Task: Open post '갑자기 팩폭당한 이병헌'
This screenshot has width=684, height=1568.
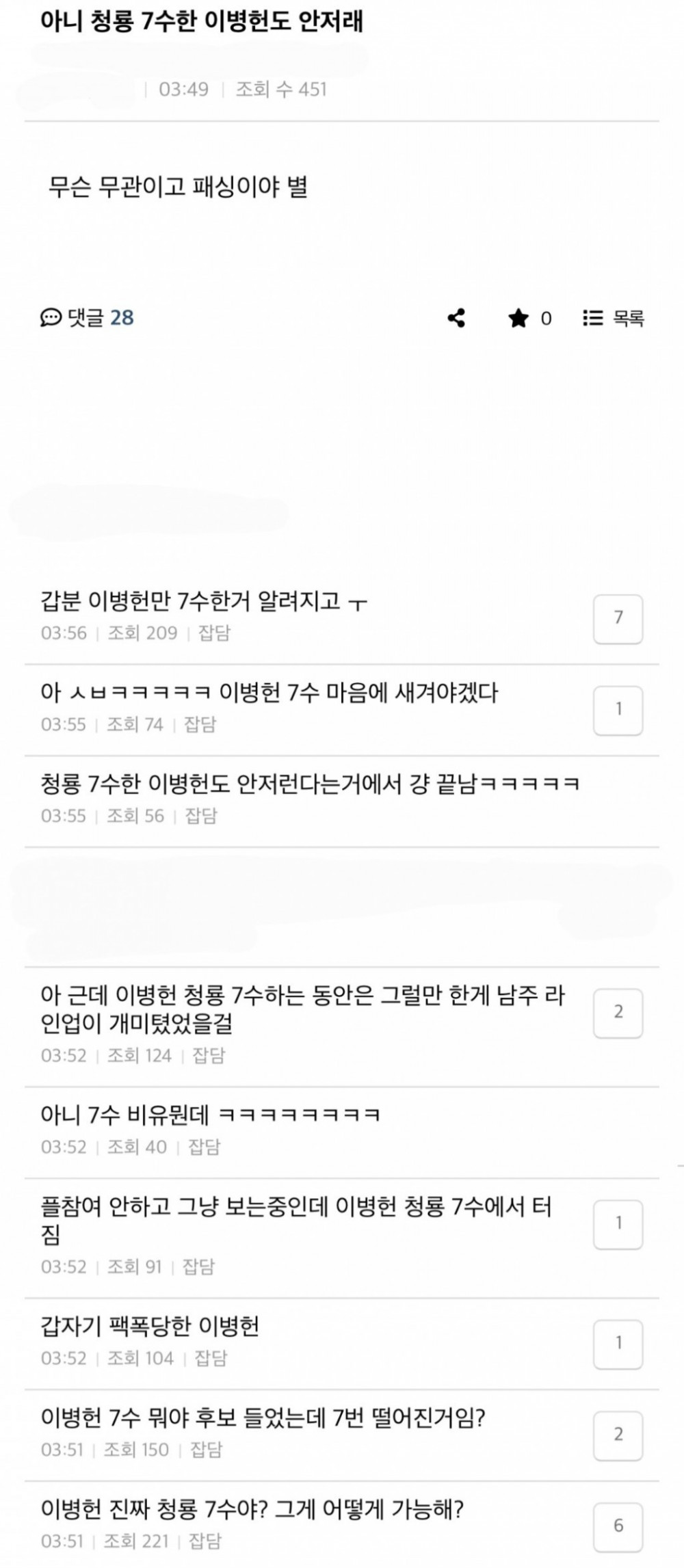Action: pyautogui.click(x=150, y=1327)
